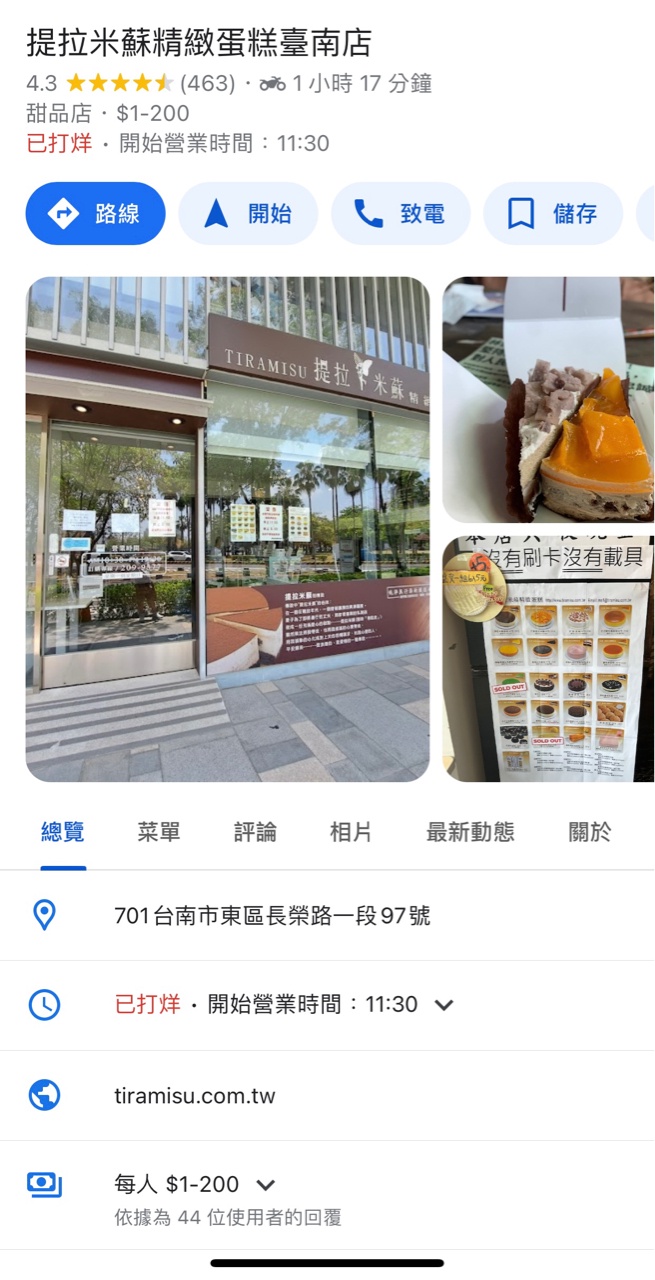This screenshot has width=655, height=1280.
Task: Switch to the 評論 tab
Action: (x=255, y=832)
